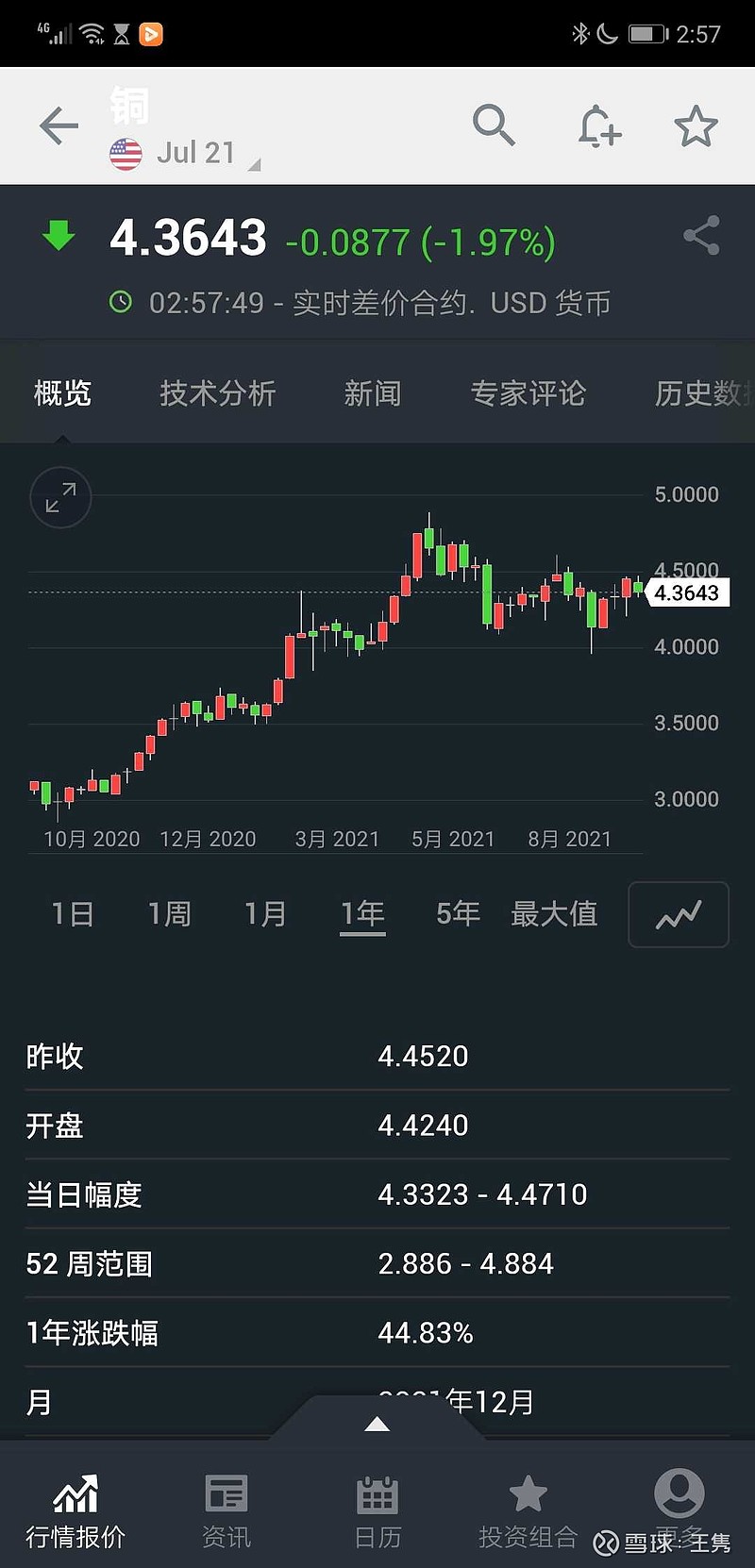
Task: Switch to the 新闻 tab
Action: [373, 393]
